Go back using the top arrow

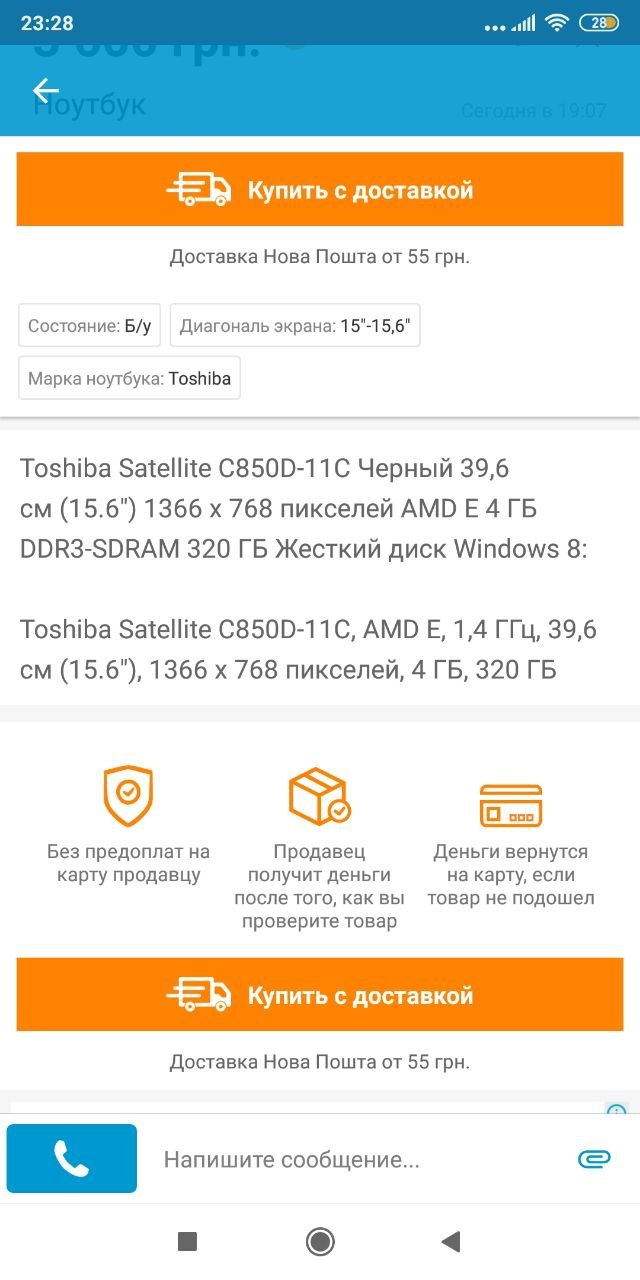pyautogui.click(x=46, y=90)
